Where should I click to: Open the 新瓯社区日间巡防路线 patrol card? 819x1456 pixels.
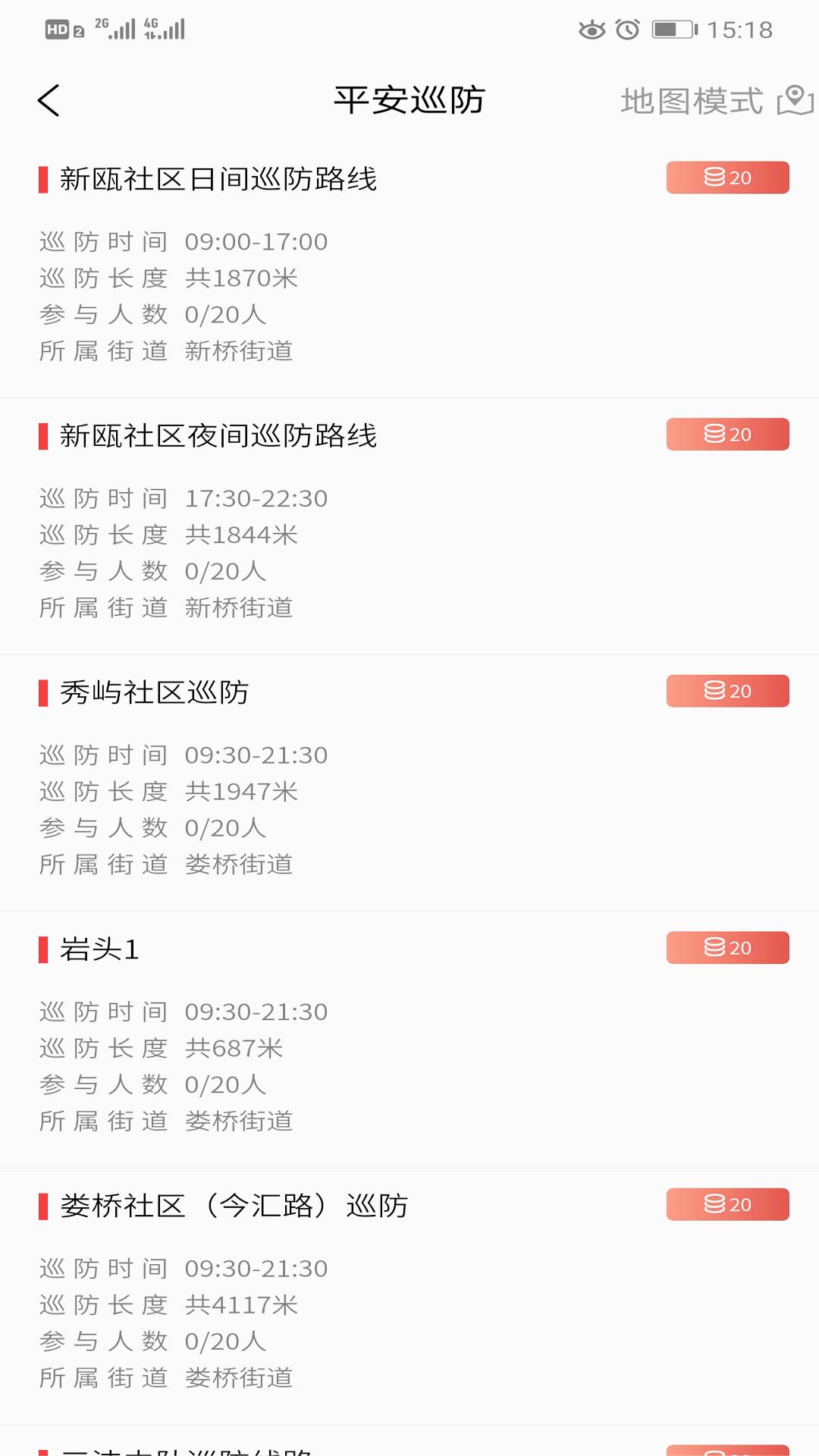(220, 180)
